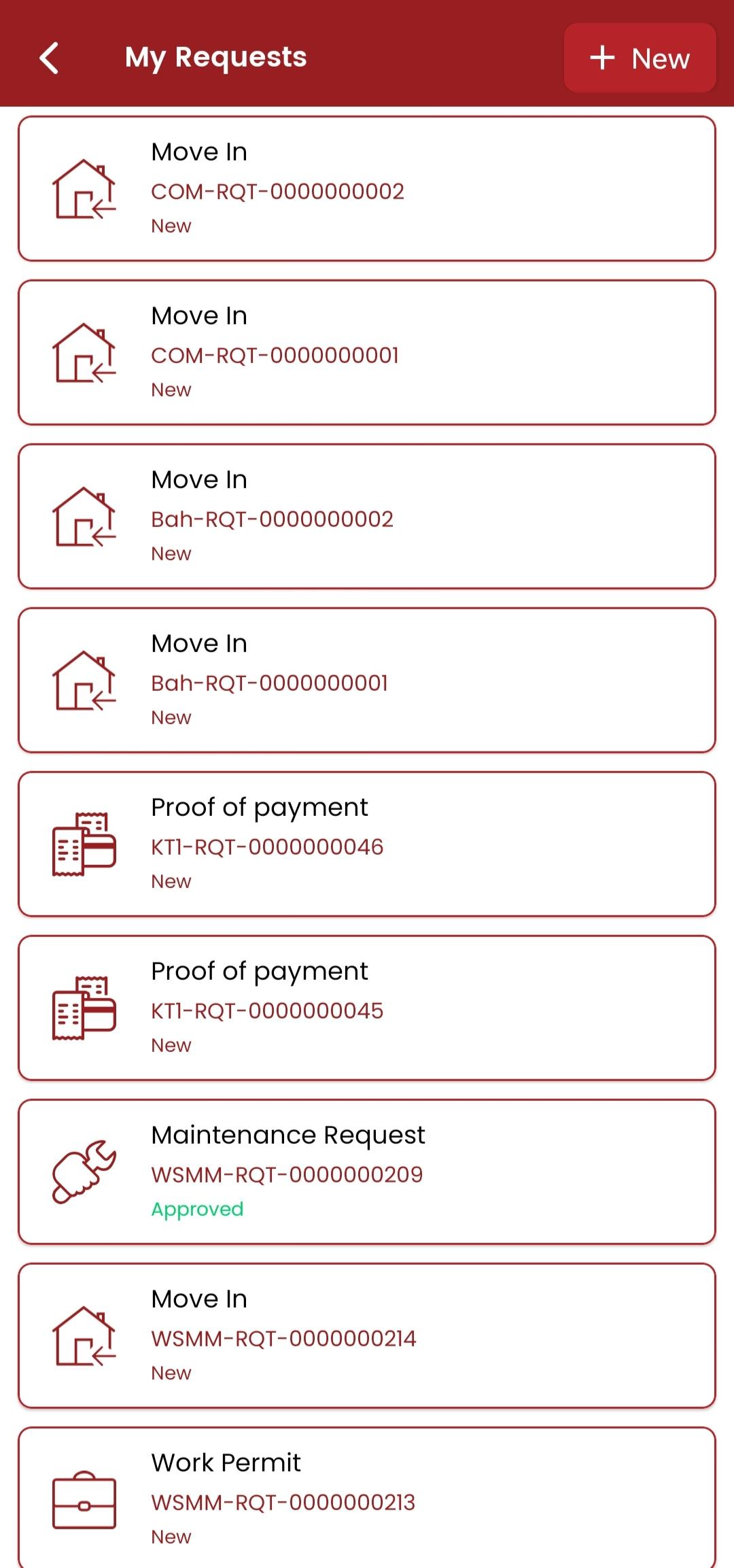Open Move In request COM-RQT-0000000002

(x=367, y=189)
